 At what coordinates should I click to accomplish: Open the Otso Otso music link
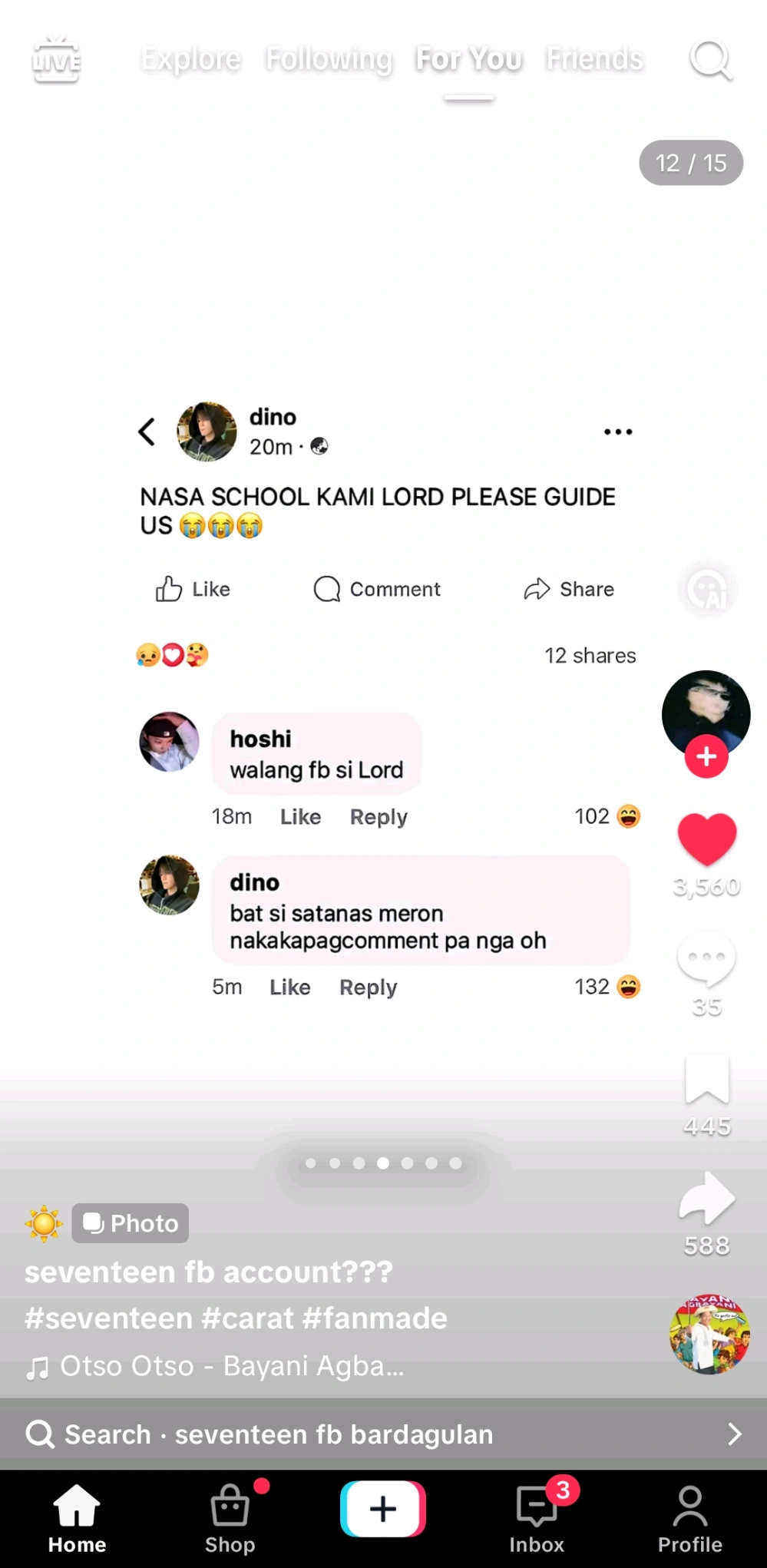[230, 1366]
